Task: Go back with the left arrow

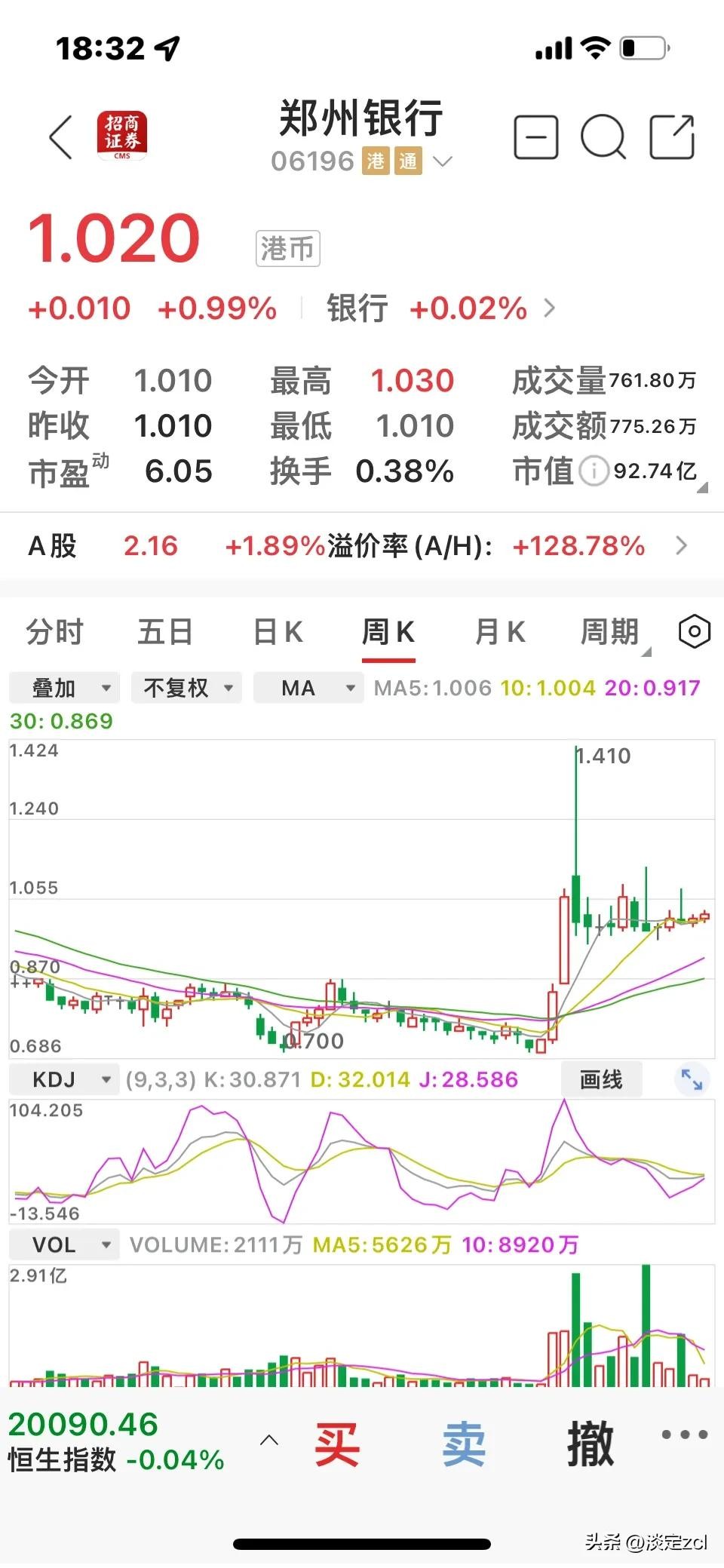Action: tap(61, 137)
